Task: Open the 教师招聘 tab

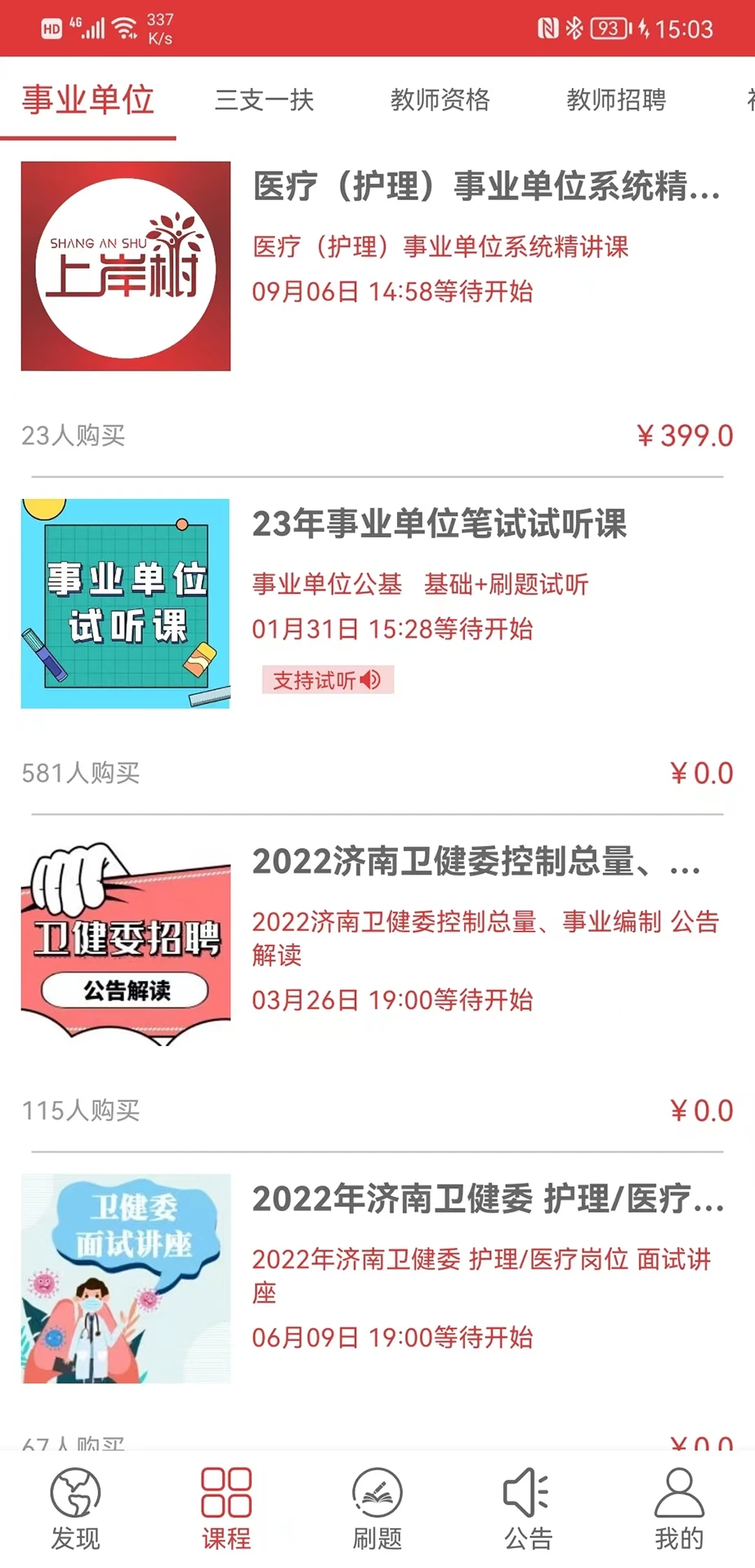Action: click(617, 100)
